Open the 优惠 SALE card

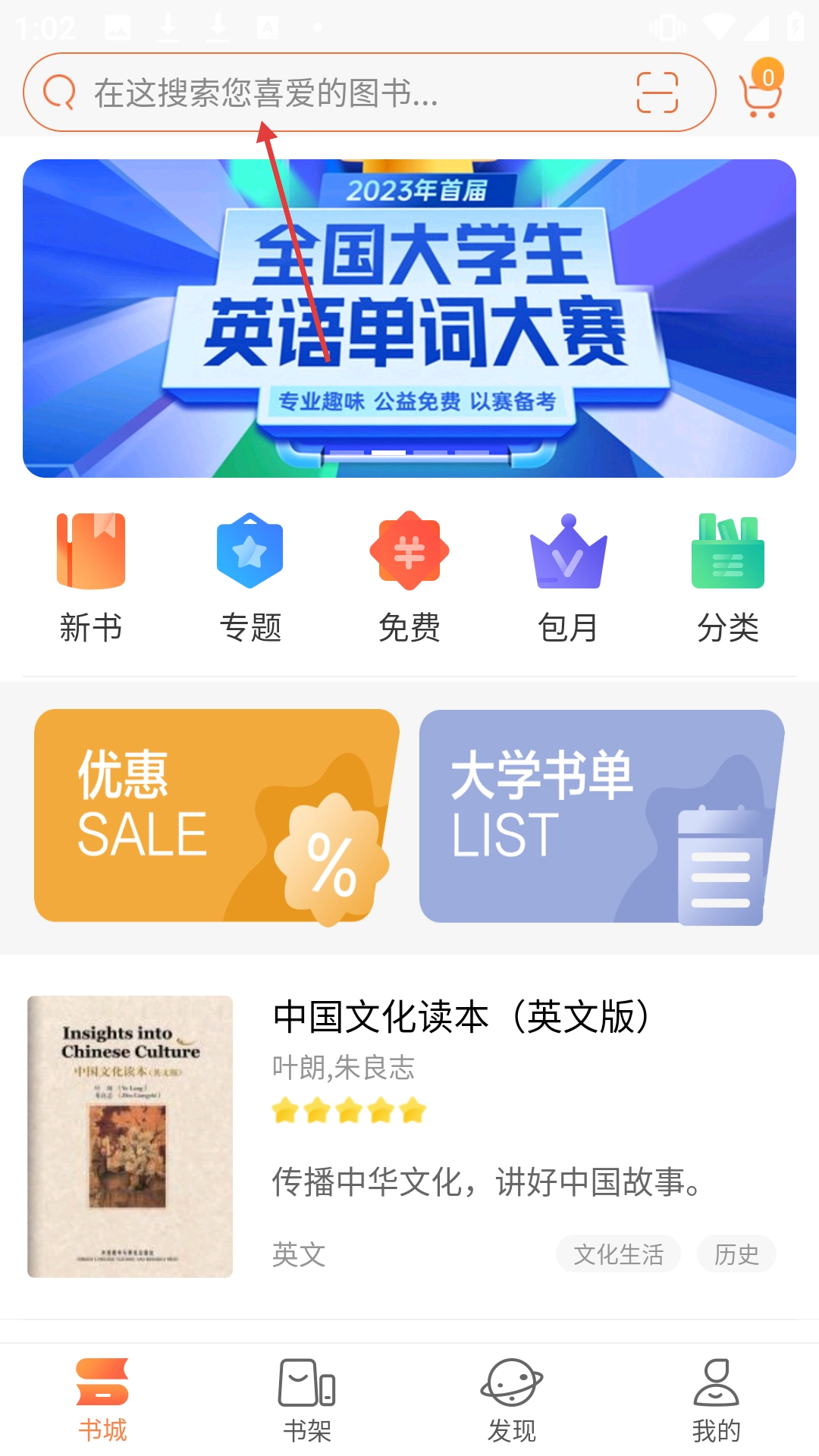point(216,816)
